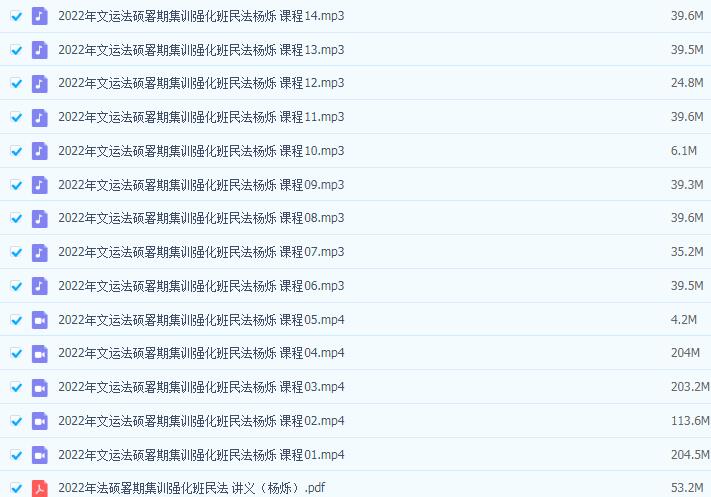Open the file 课程13.mp3
The width and height of the screenshot is (711, 497).
200,50
